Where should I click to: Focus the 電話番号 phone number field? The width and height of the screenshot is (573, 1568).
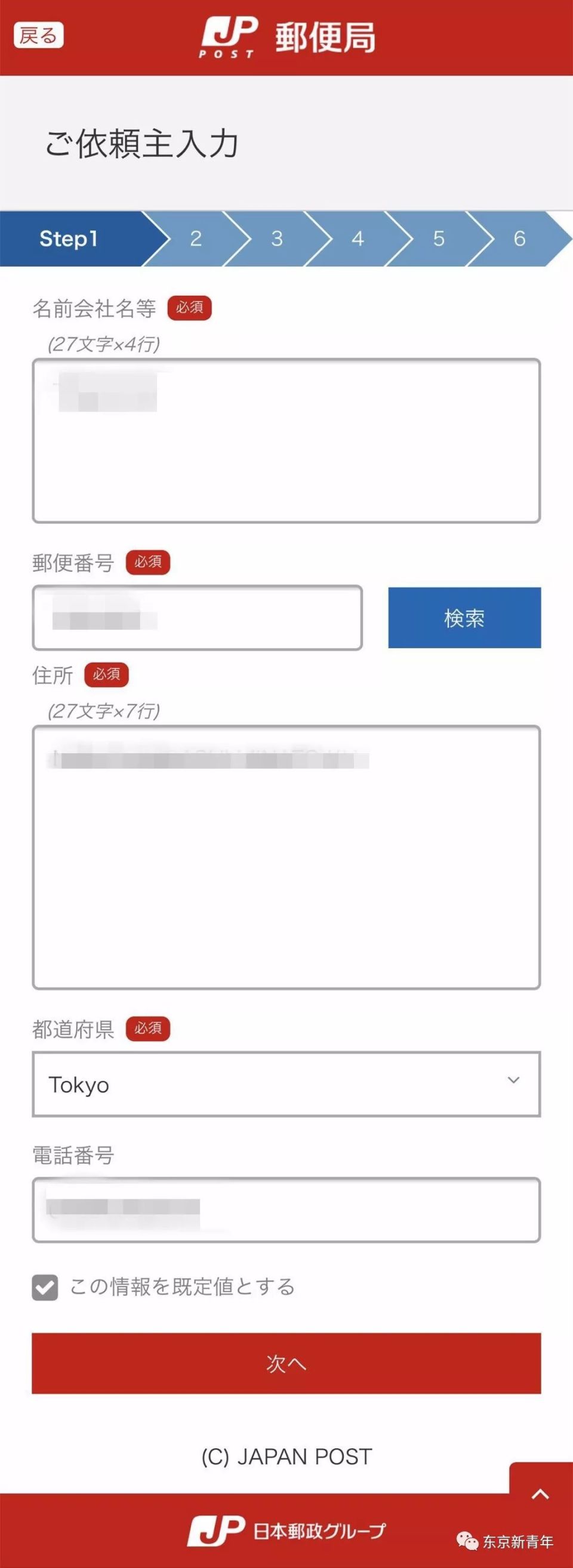coord(286,1210)
